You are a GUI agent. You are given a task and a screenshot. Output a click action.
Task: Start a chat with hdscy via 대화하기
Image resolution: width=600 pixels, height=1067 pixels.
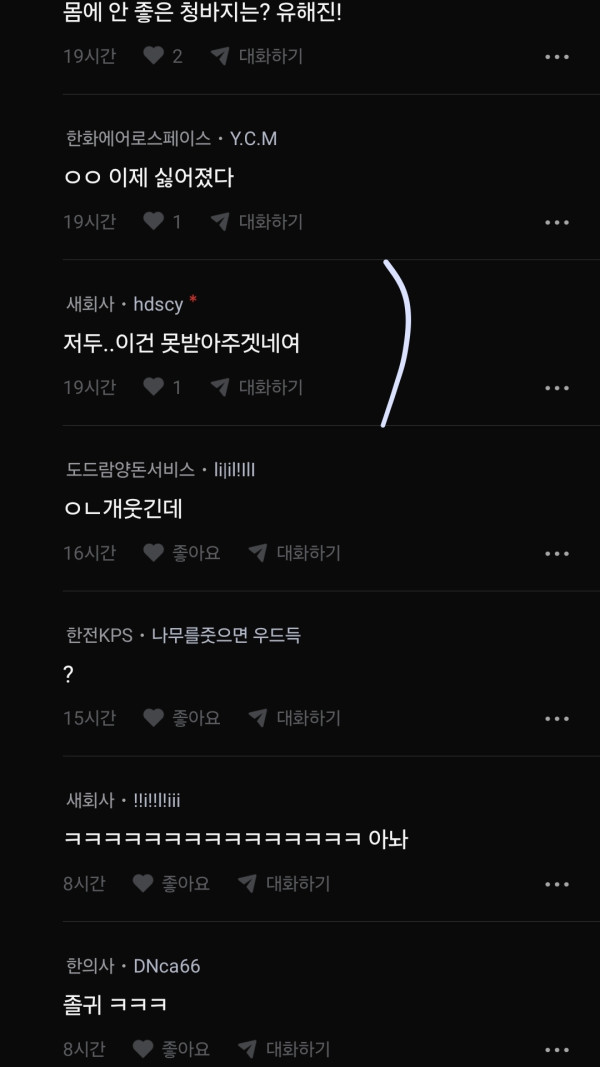click(x=256, y=387)
